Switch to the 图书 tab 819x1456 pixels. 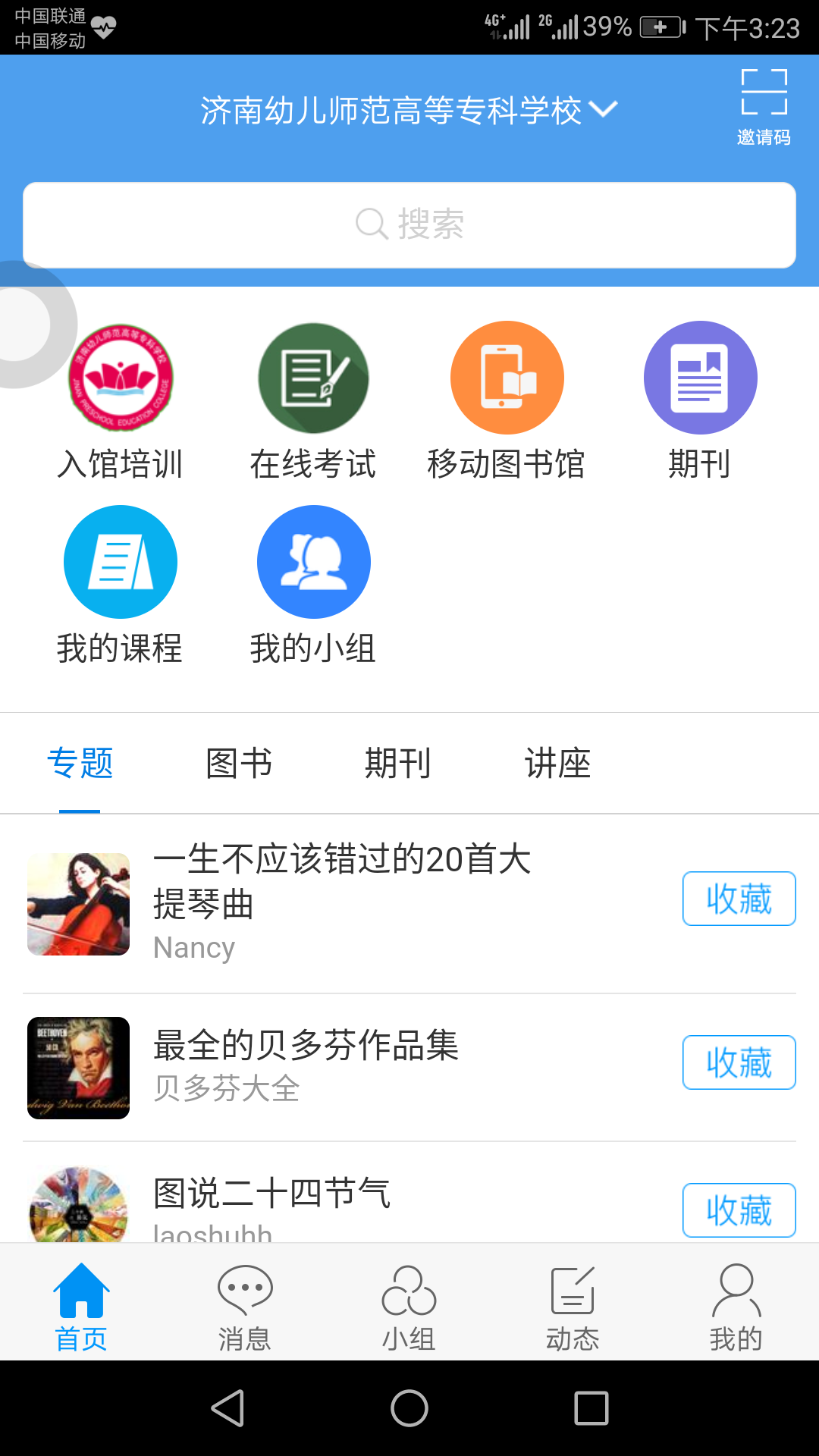[239, 763]
